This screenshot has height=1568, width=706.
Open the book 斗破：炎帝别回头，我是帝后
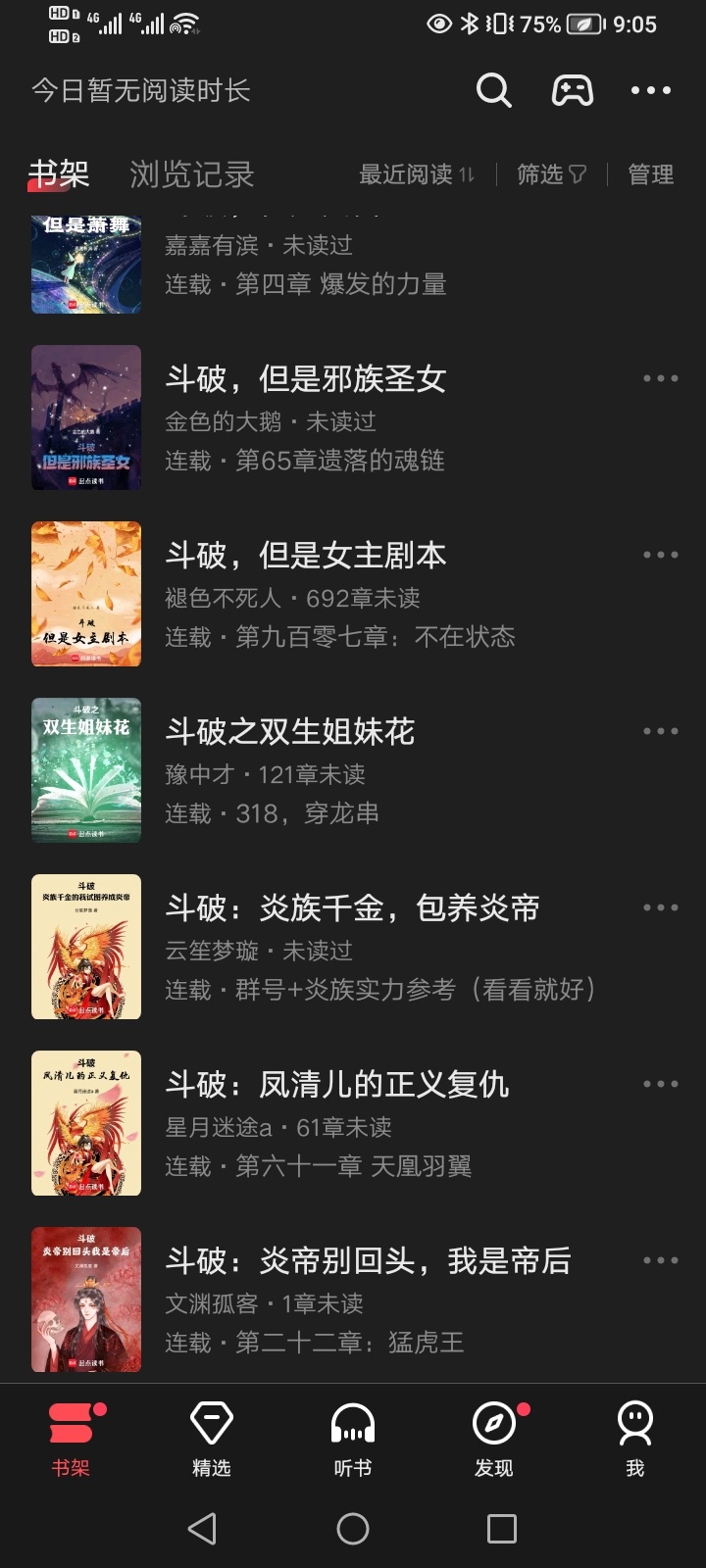[368, 1261]
